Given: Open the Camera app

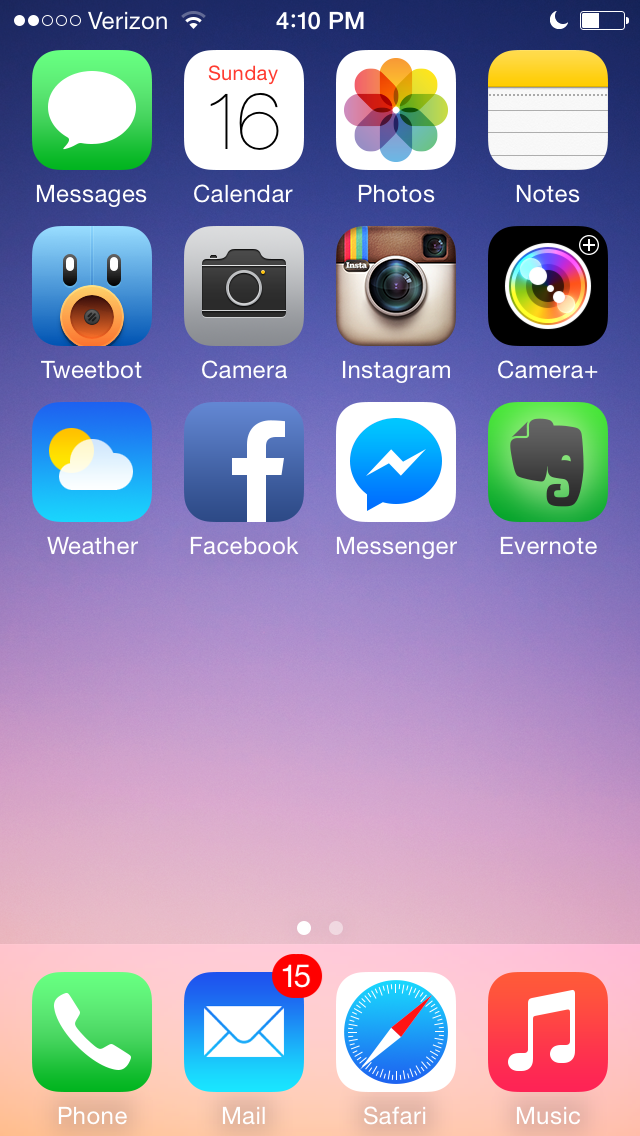Looking at the screenshot, I should point(244,286).
